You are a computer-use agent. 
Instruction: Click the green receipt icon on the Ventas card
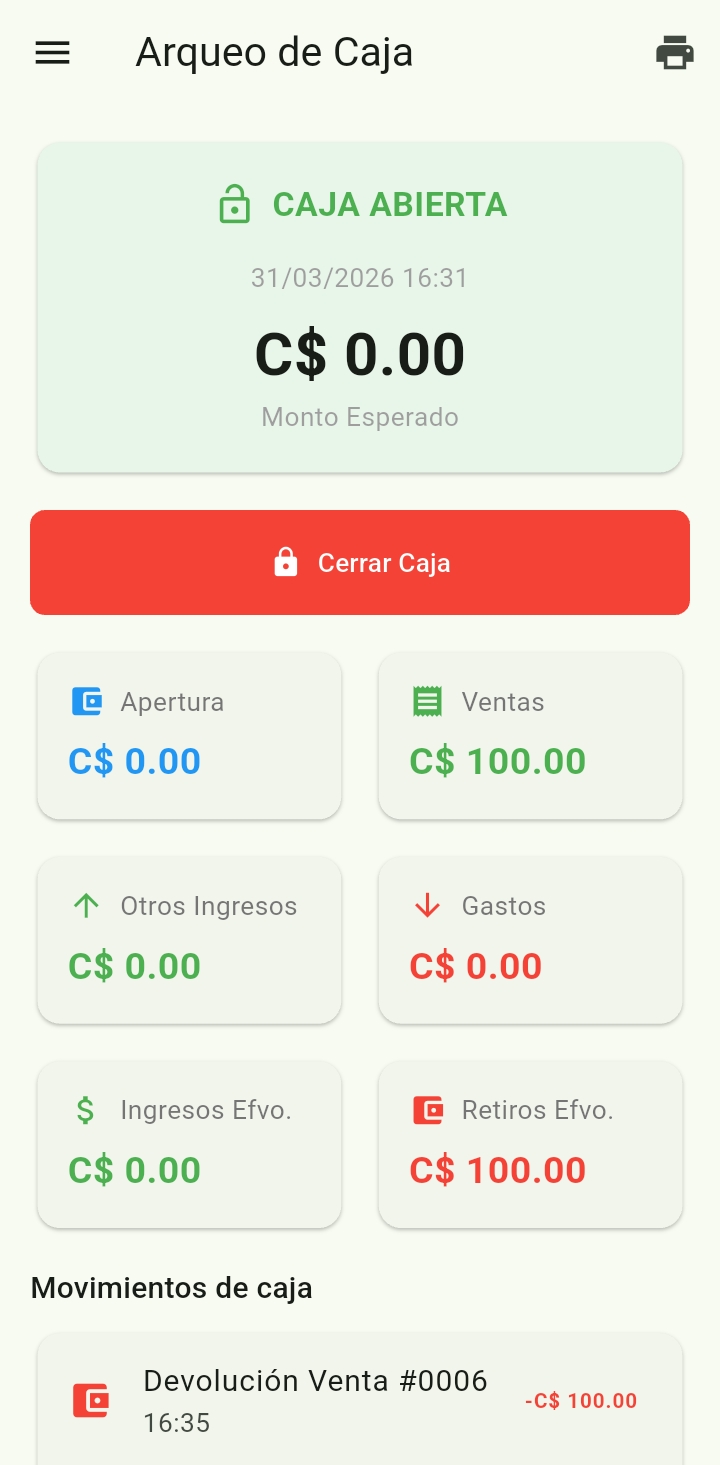click(428, 701)
